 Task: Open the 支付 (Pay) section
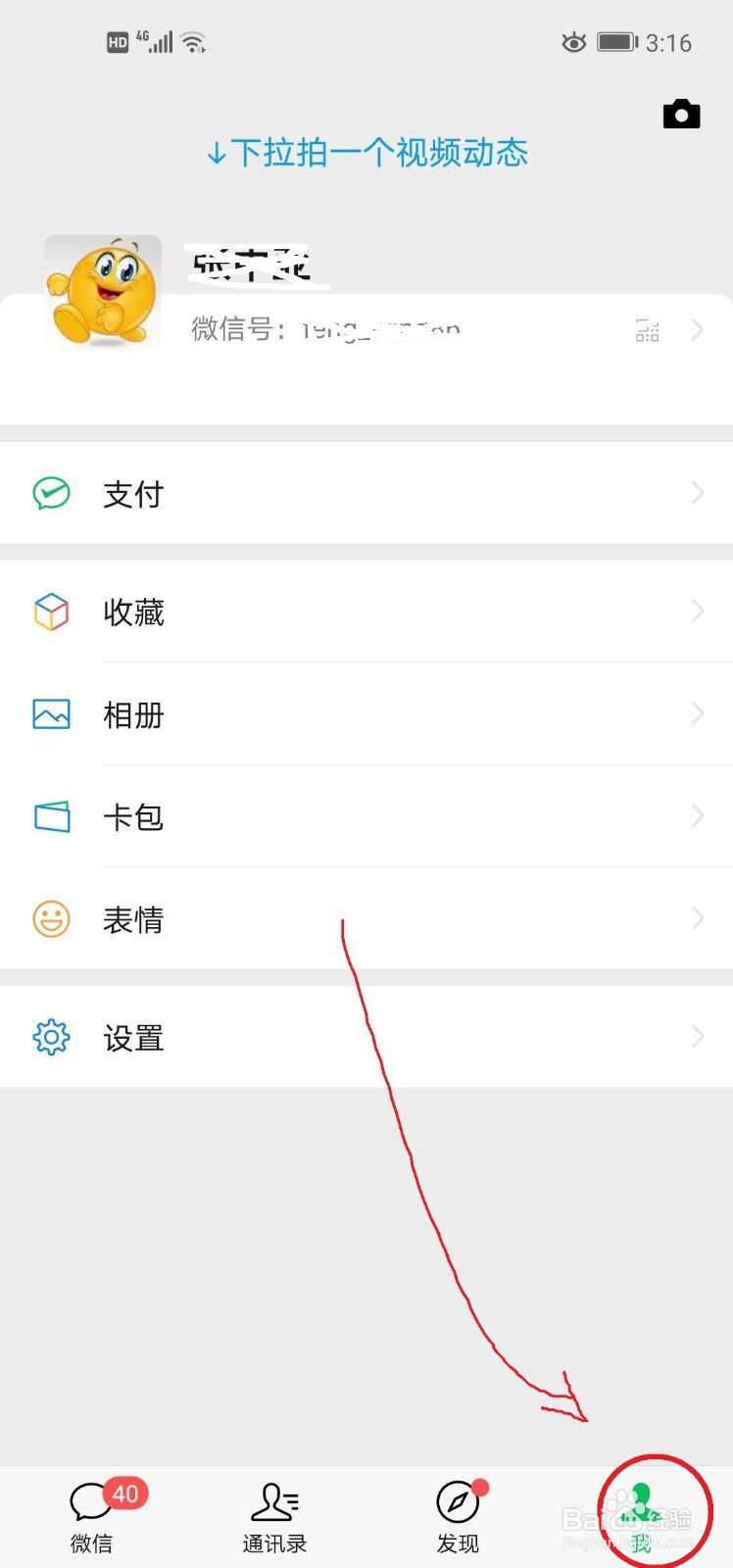coord(132,494)
